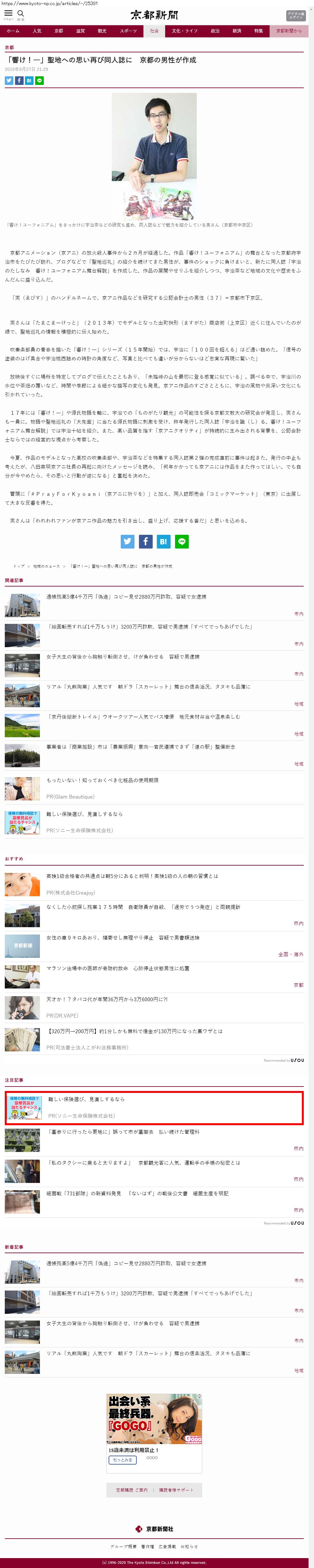Open the 化粧品の使用期限 sponsored story

coord(102,780)
